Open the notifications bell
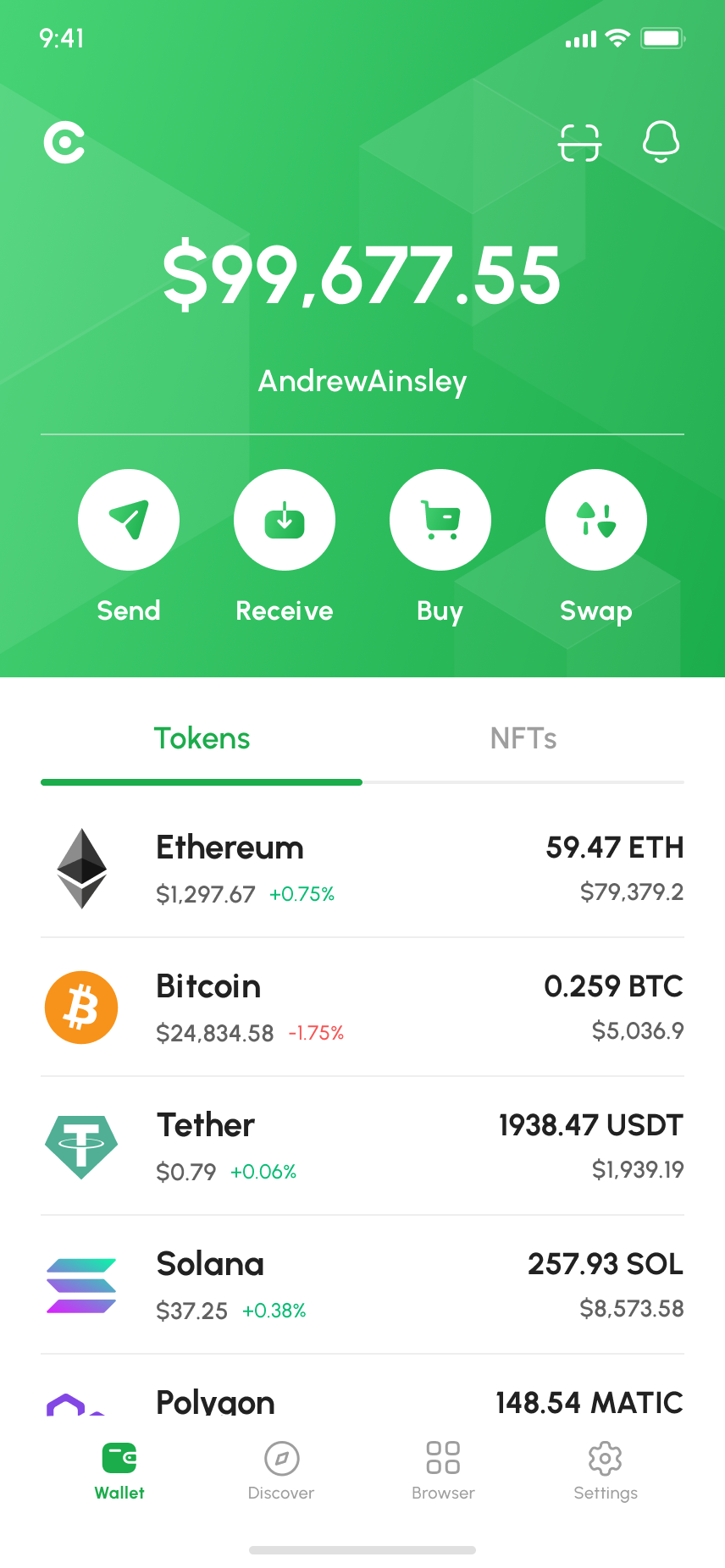Screen dimensions: 725x1568 pyautogui.click(x=661, y=141)
